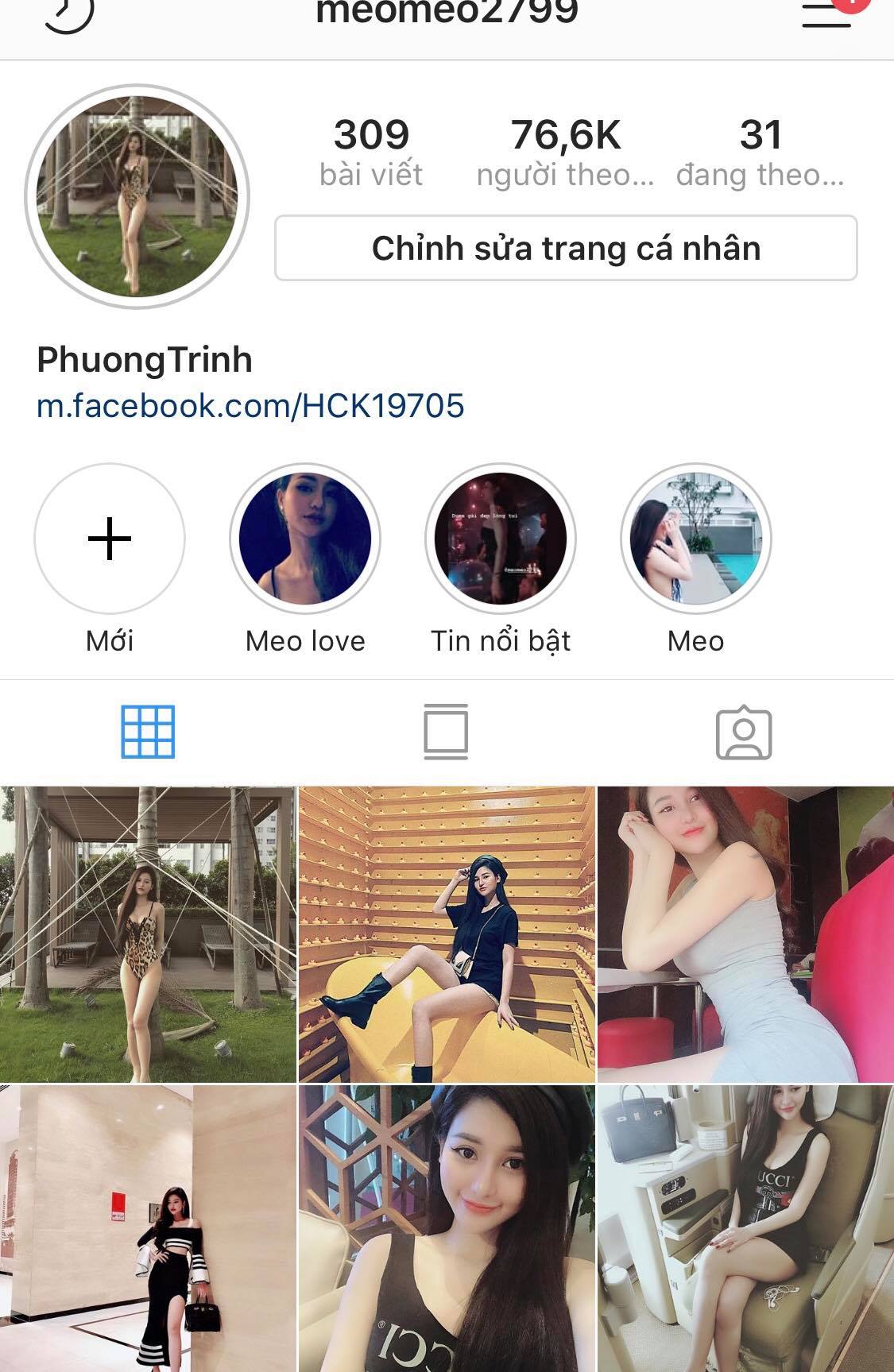Open the Tin nổi bật highlight
Screen dimensions: 894x1372
[x=501, y=539]
